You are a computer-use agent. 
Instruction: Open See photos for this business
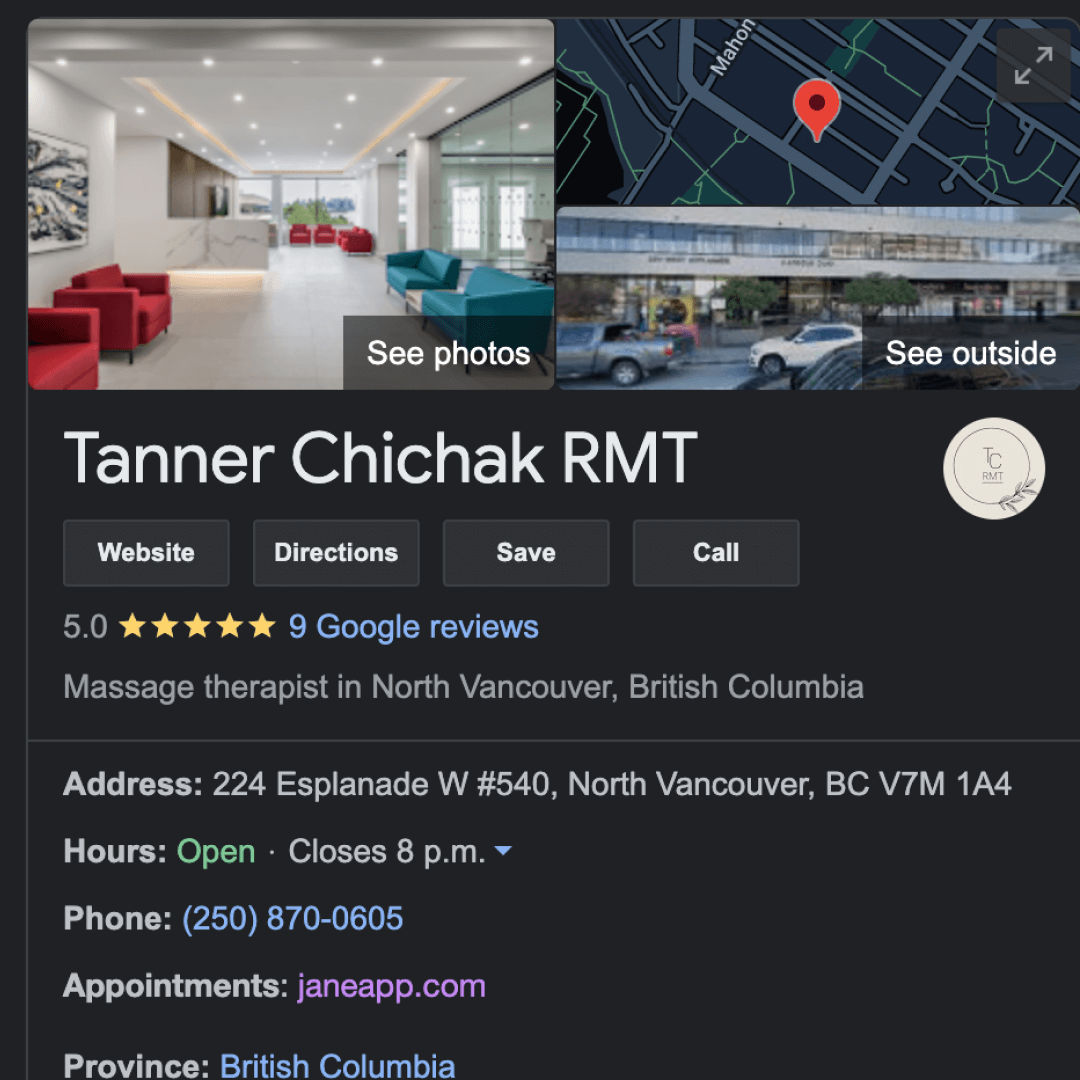448,353
